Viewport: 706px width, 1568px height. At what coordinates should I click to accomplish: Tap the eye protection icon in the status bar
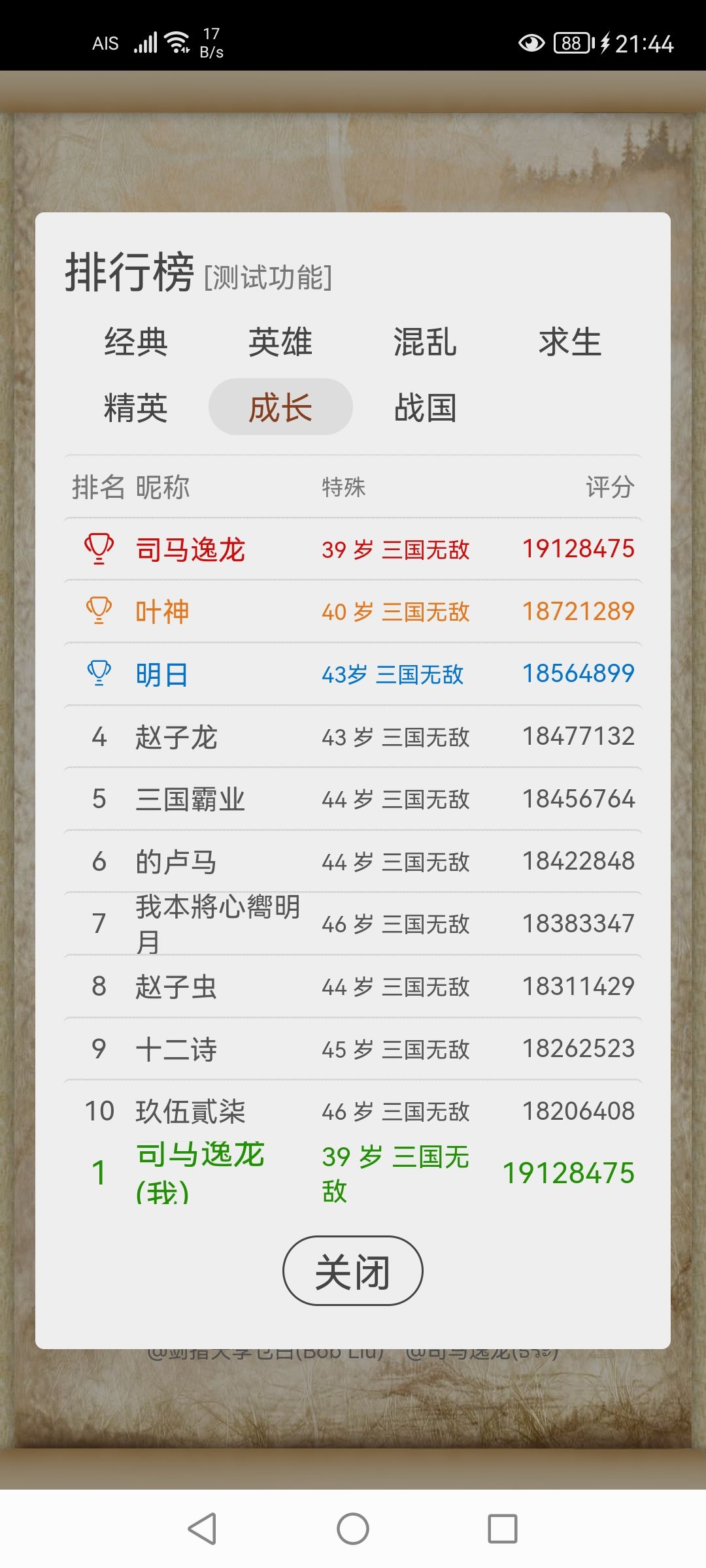531,43
